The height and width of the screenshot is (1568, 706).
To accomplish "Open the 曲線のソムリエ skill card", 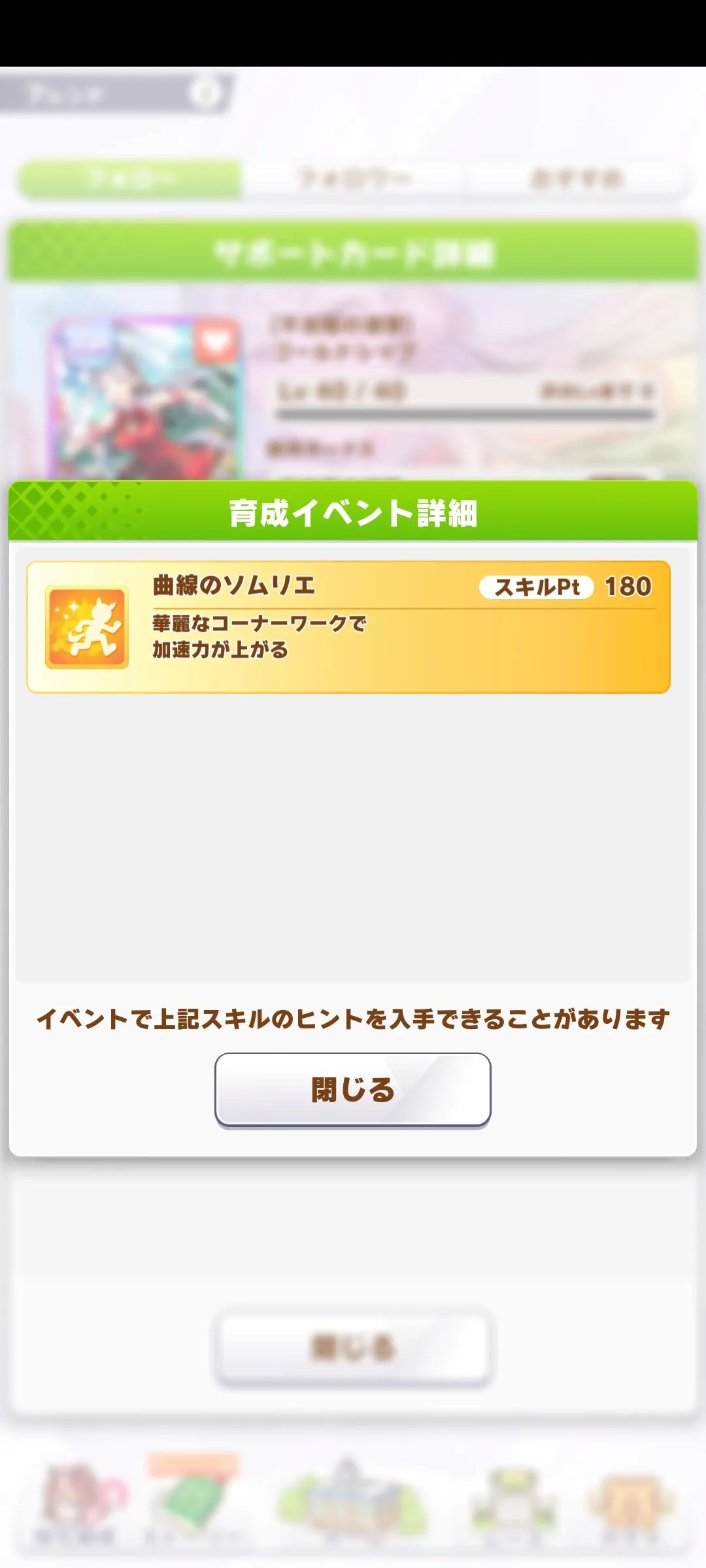I will [x=348, y=627].
